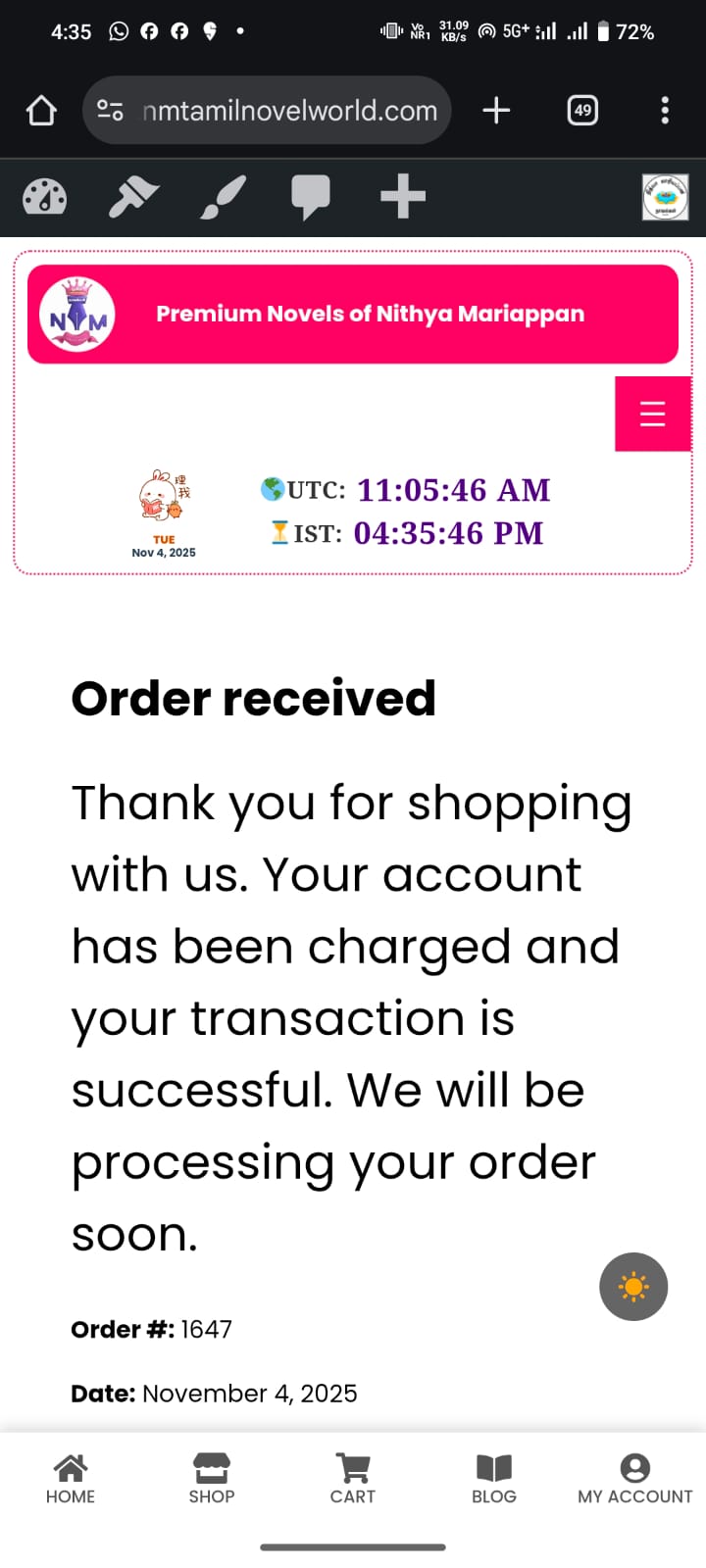The height and width of the screenshot is (1568, 706).
Task: Open the WordPress dashboard icon
Action: [44, 197]
